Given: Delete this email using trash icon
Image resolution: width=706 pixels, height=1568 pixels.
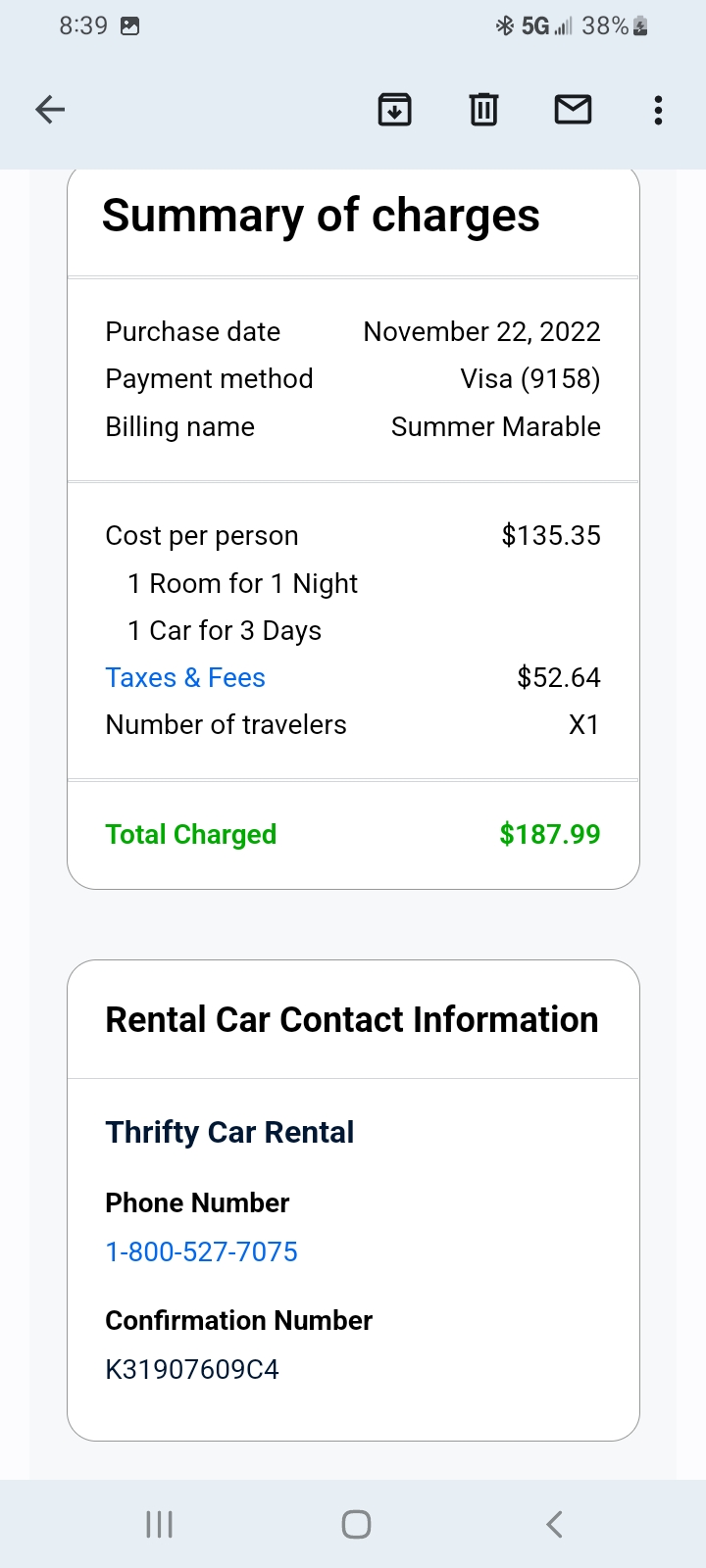Looking at the screenshot, I should [x=483, y=110].
